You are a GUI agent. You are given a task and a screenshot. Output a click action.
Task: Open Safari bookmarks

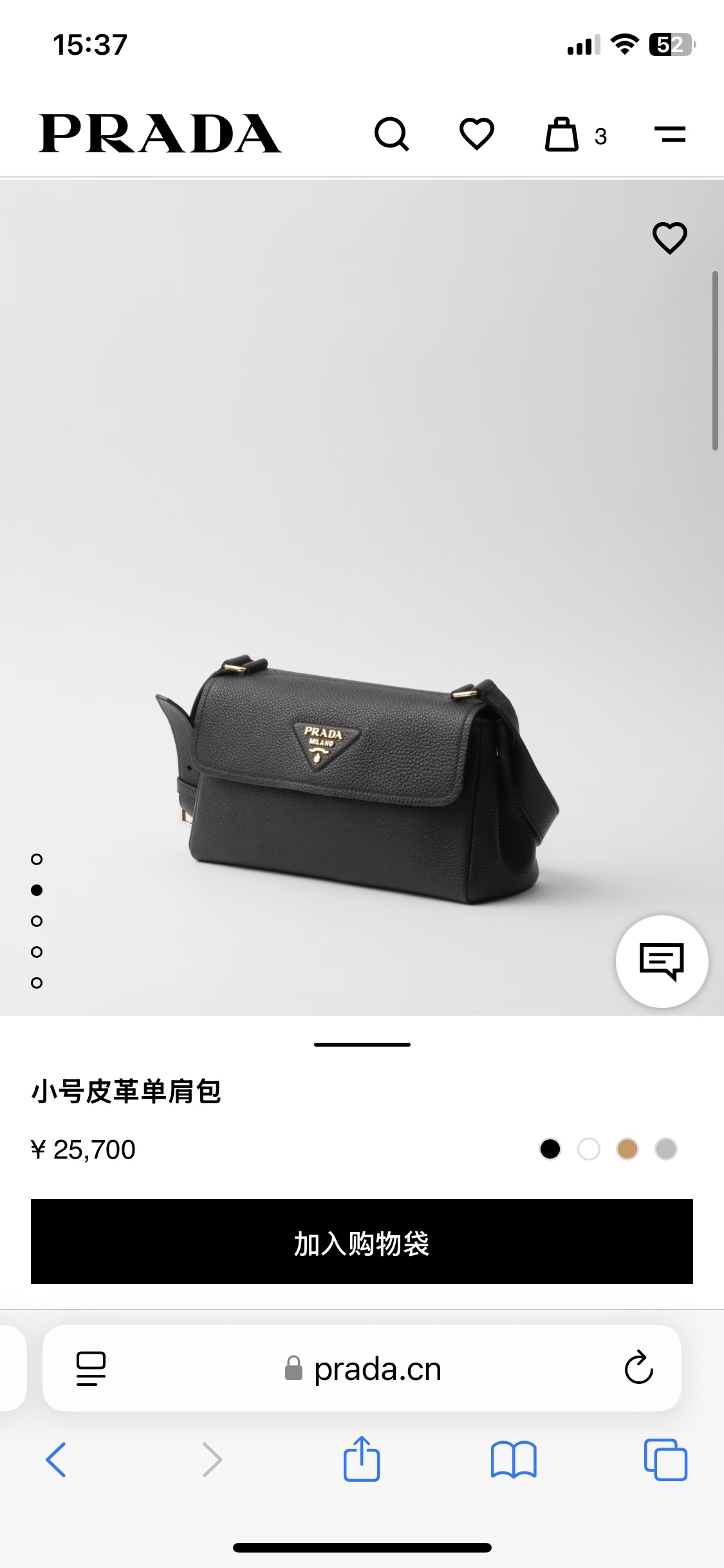513,1459
